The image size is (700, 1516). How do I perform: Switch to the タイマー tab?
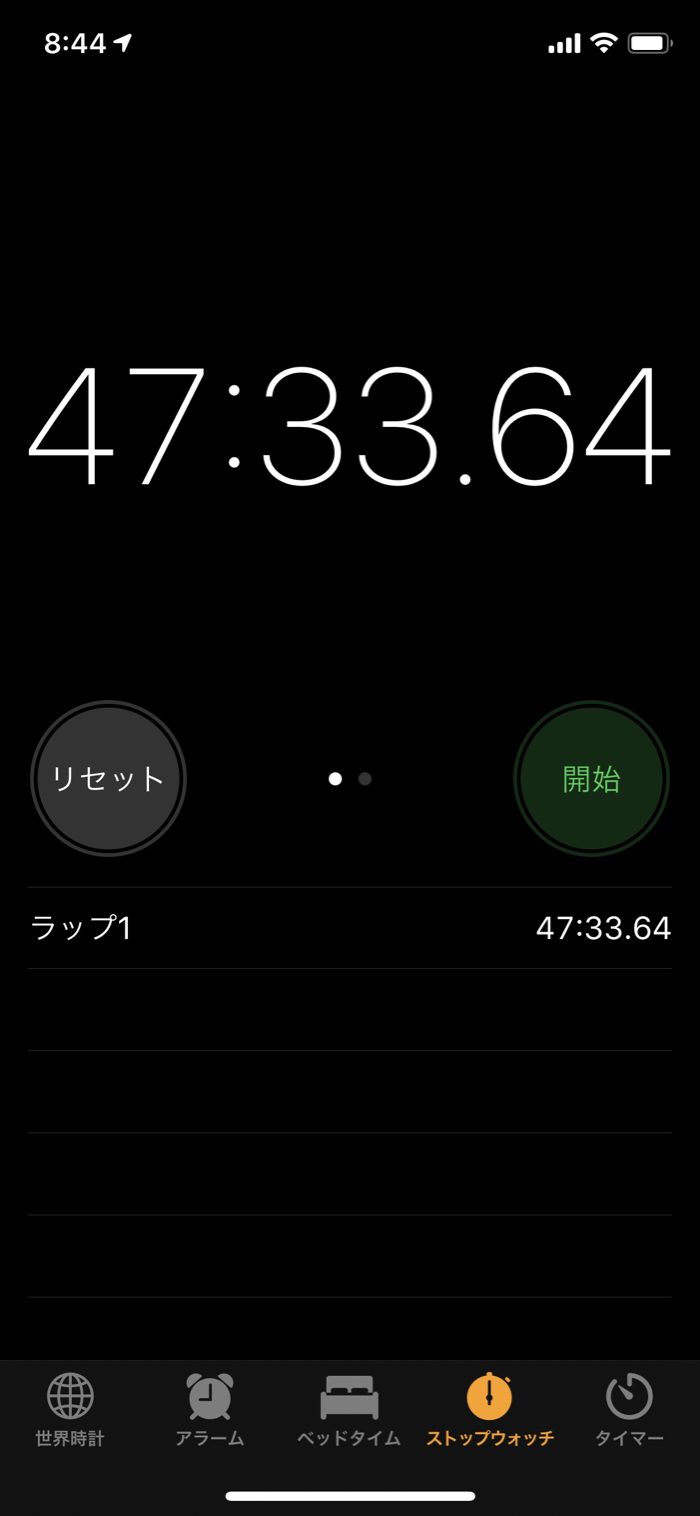[x=629, y=1410]
